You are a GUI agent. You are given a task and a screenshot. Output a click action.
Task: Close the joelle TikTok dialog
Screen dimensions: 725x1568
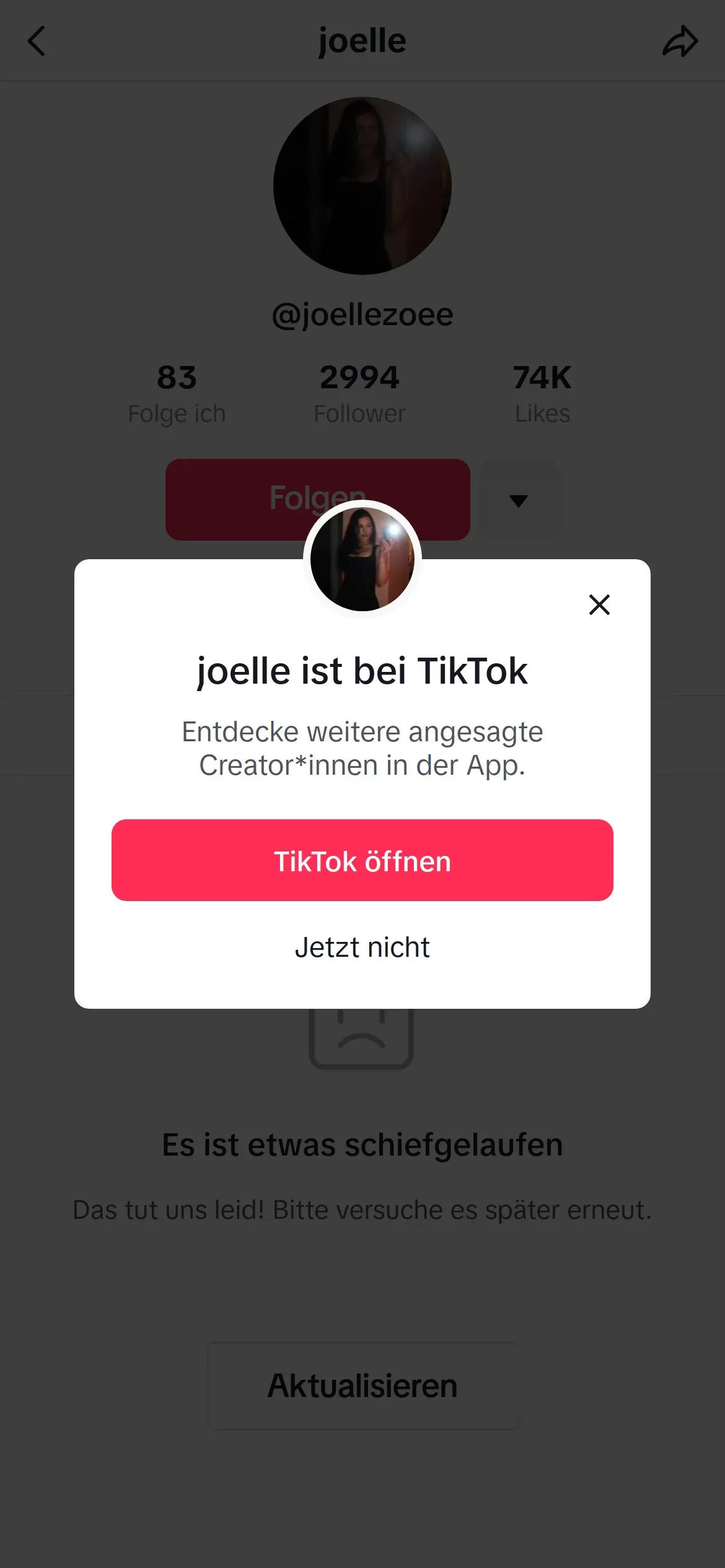pos(599,604)
